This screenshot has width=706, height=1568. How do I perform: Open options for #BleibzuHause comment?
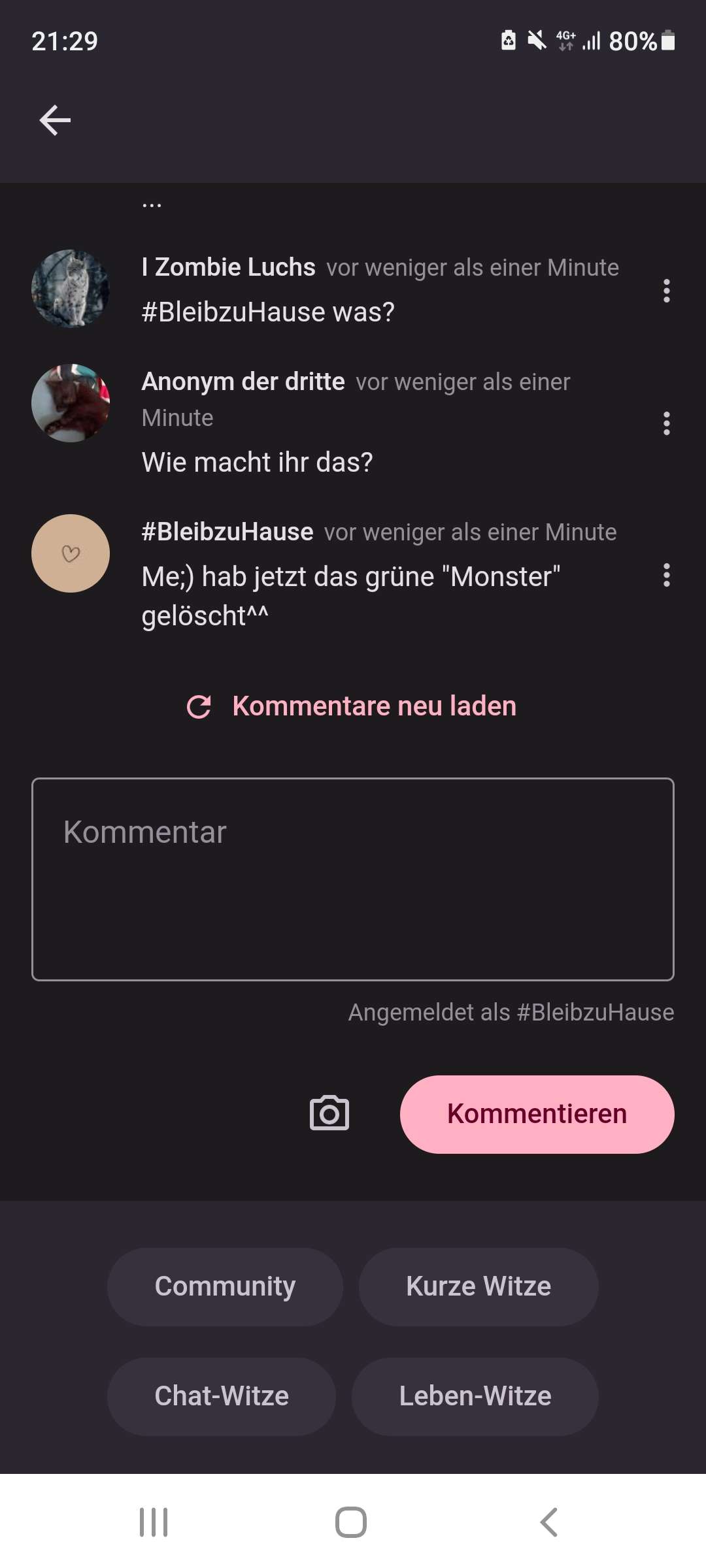click(666, 575)
